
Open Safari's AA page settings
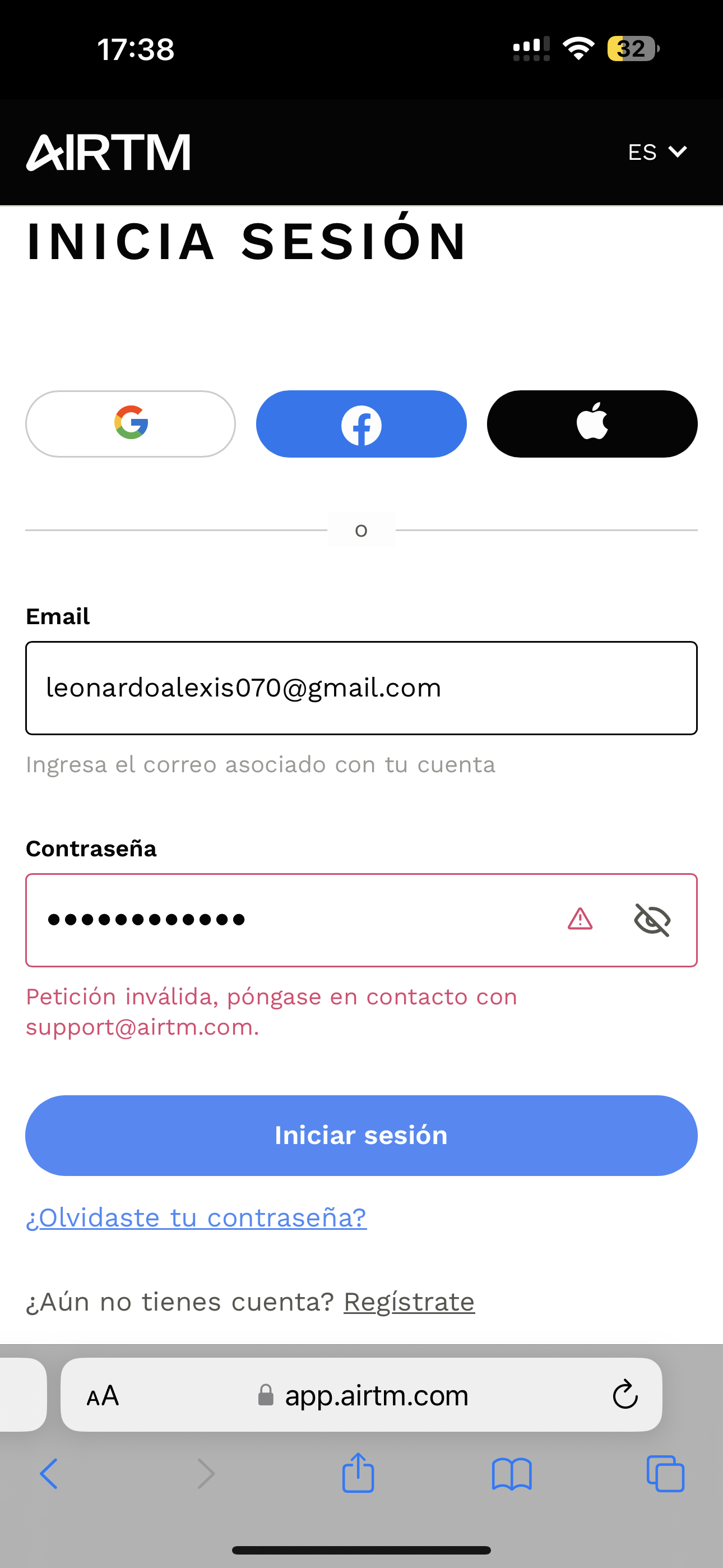(102, 1395)
